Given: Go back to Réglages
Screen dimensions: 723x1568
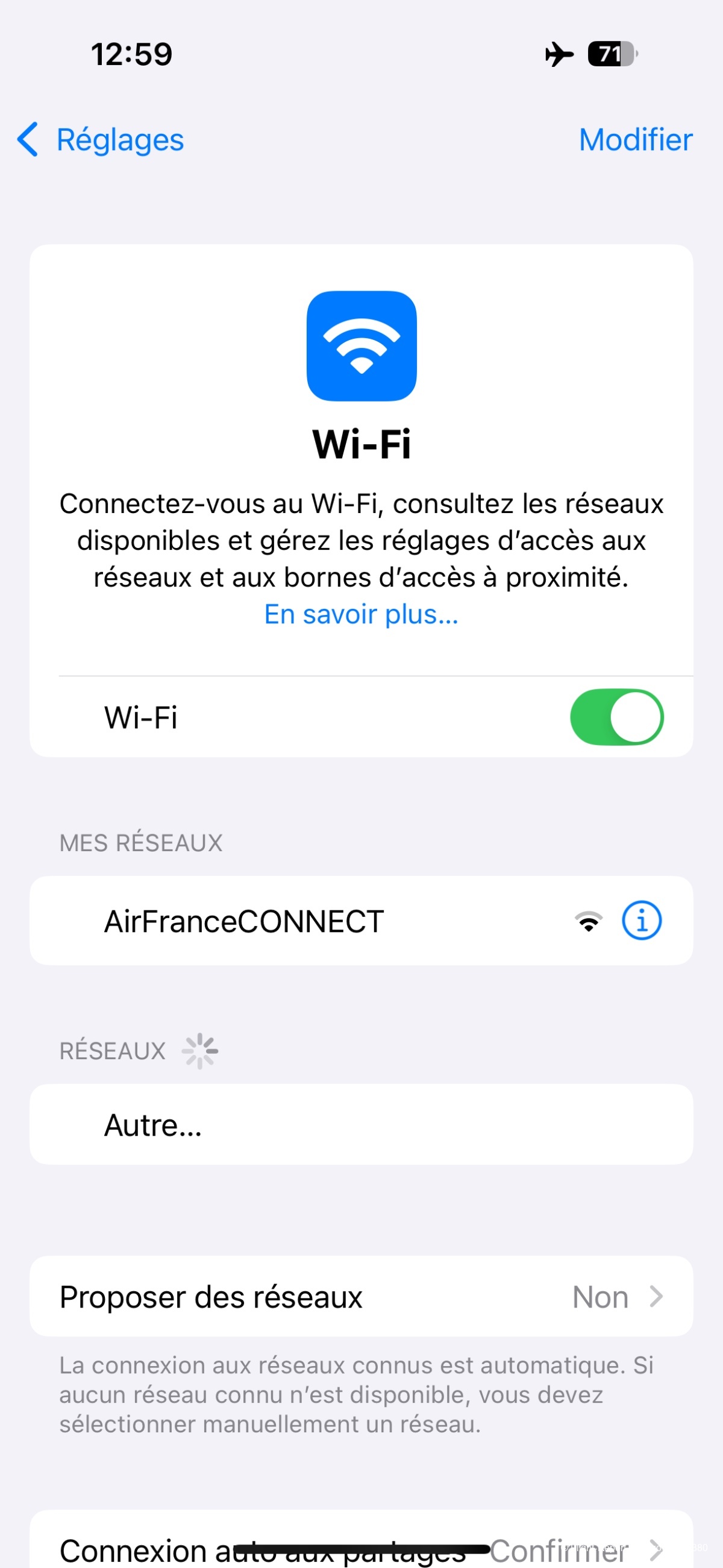Looking at the screenshot, I should click(x=101, y=140).
